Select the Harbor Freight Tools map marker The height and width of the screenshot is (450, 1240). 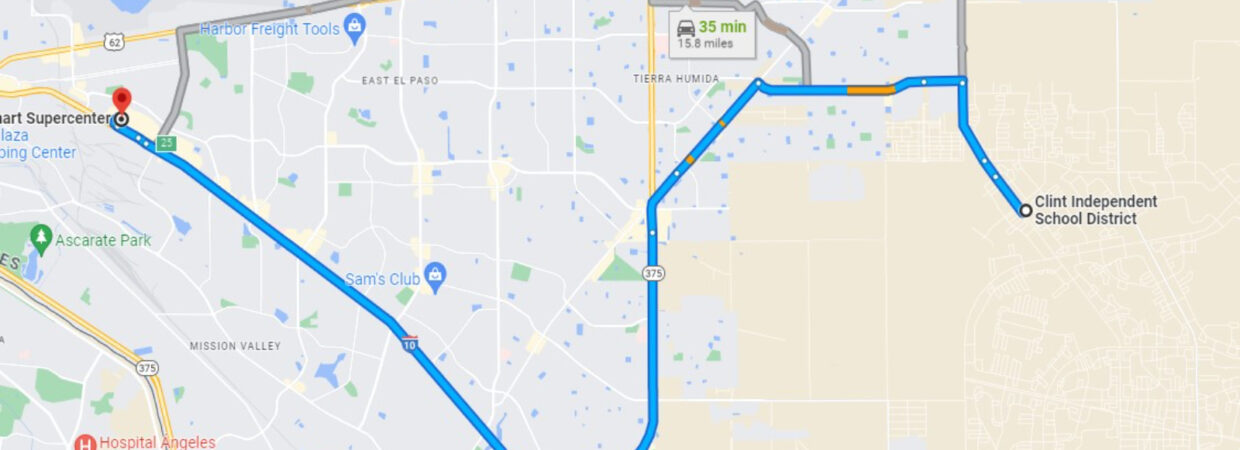(353, 26)
